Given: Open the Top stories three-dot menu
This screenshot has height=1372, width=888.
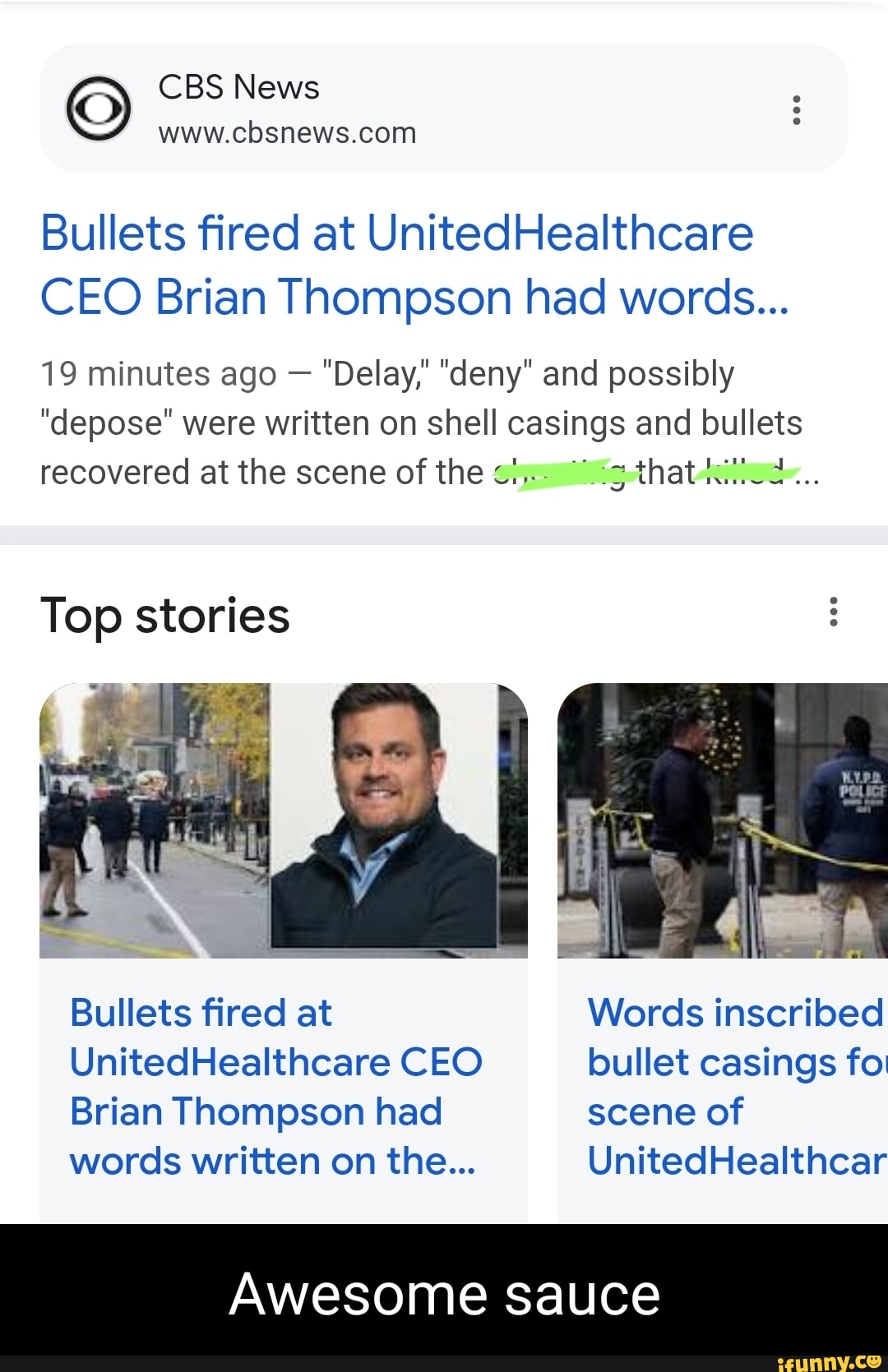Looking at the screenshot, I should tap(833, 612).
